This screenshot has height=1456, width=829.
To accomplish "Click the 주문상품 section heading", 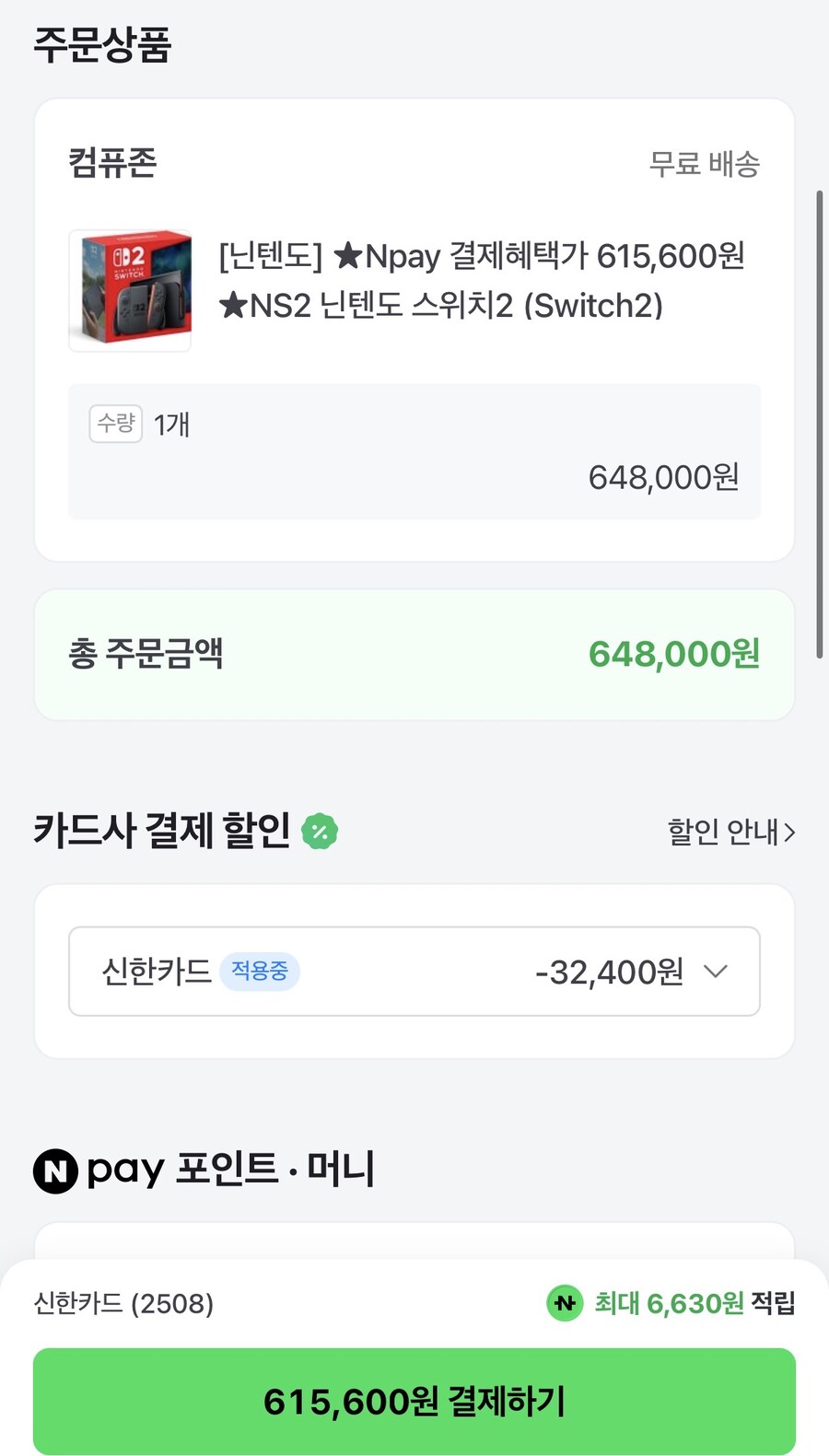I will coord(101,41).
